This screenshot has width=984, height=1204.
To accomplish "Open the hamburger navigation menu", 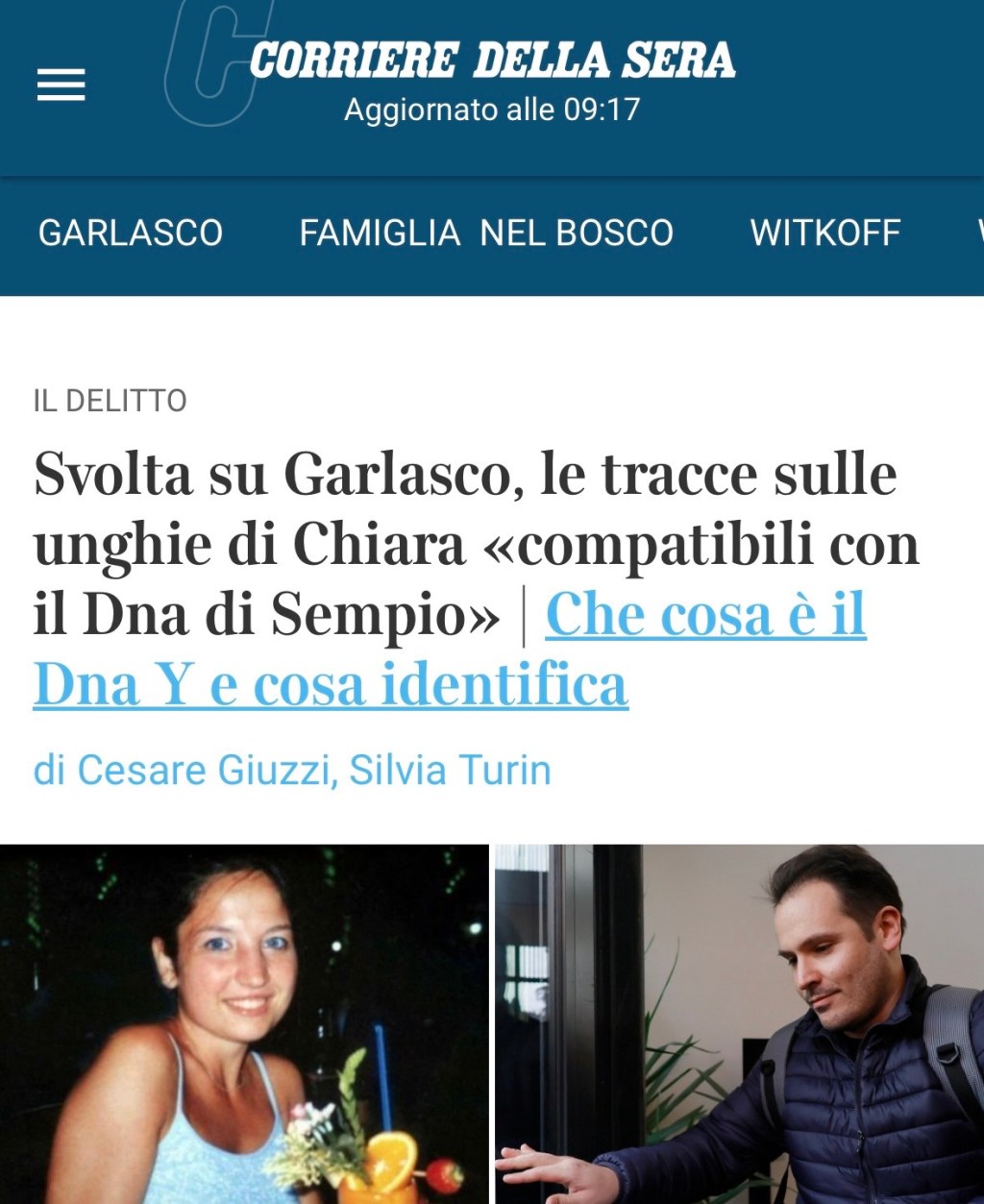I will click(61, 86).
